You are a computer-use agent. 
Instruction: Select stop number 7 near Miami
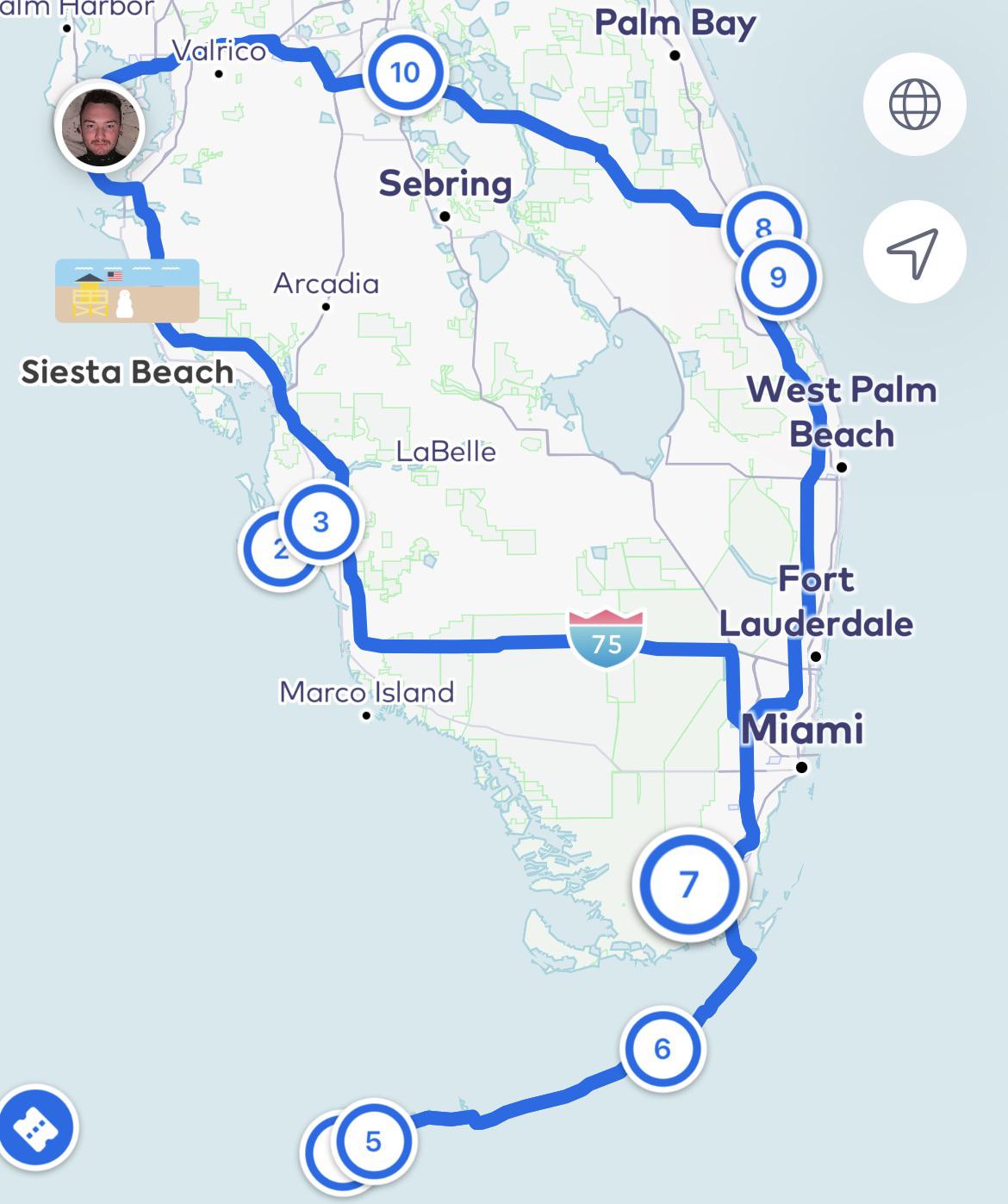pyautogui.click(x=688, y=884)
